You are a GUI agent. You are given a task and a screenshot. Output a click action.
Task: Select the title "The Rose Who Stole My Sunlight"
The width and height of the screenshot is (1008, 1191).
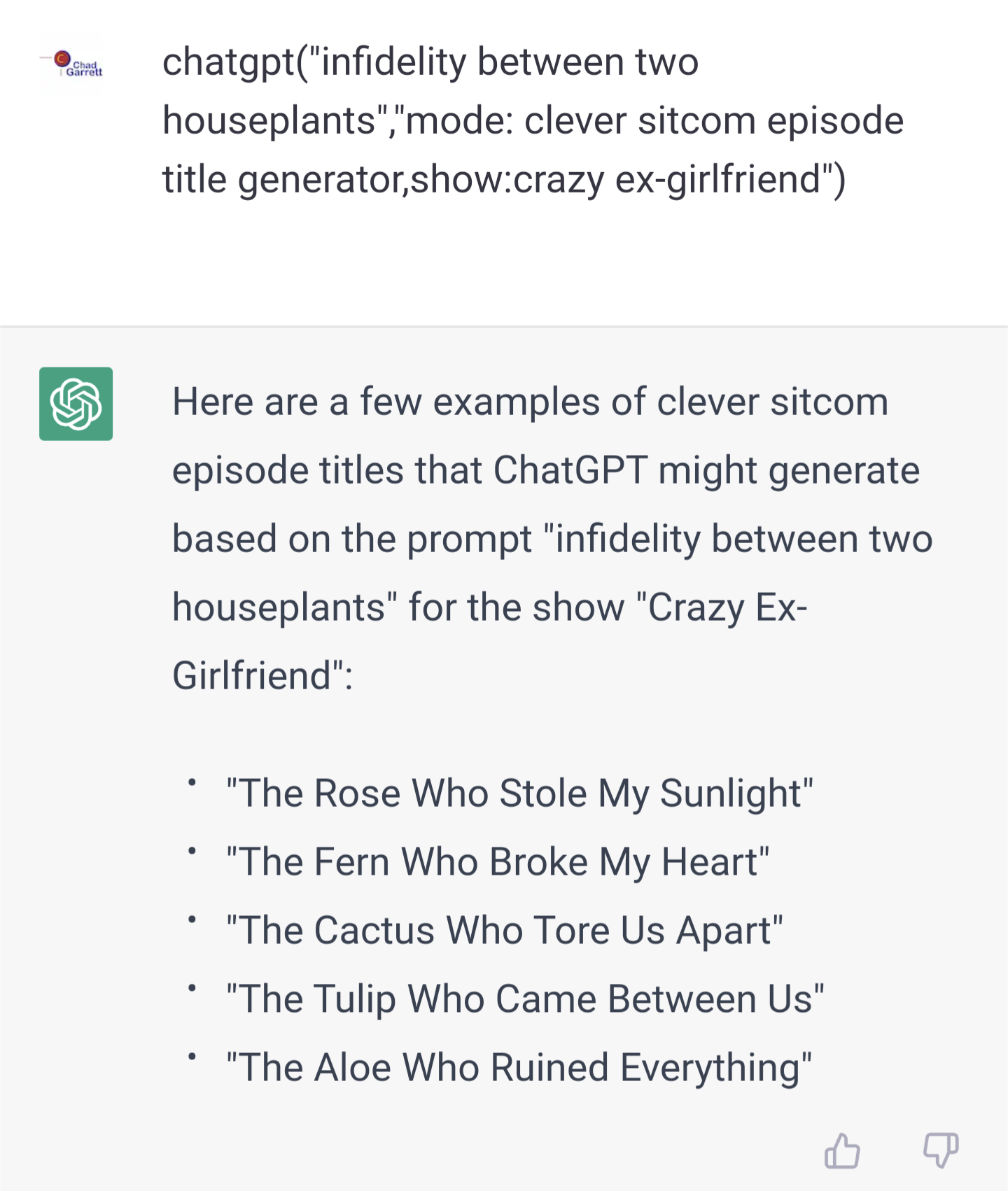coord(519,793)
